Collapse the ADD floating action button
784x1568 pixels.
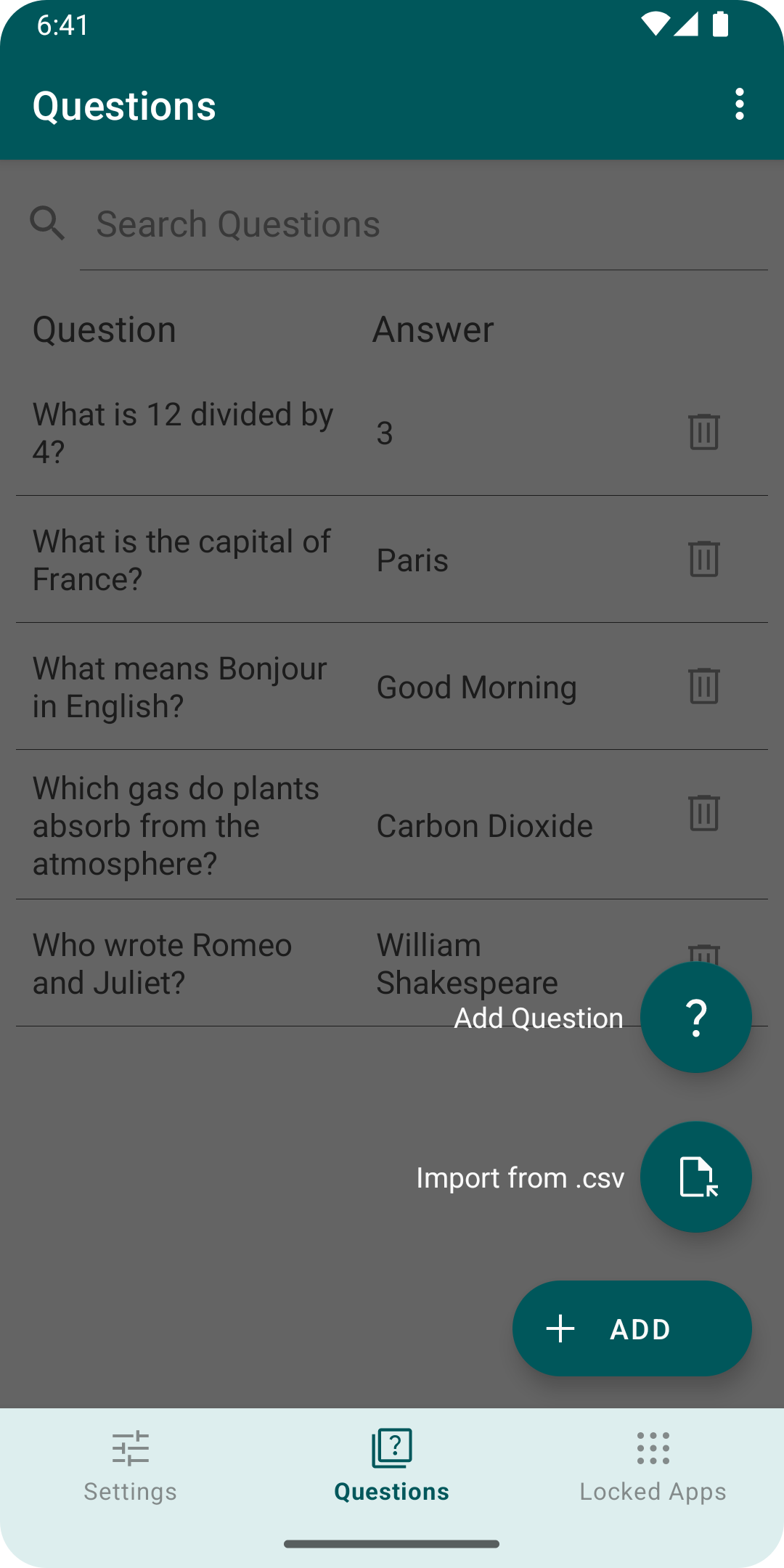[x=632, y=1328]
